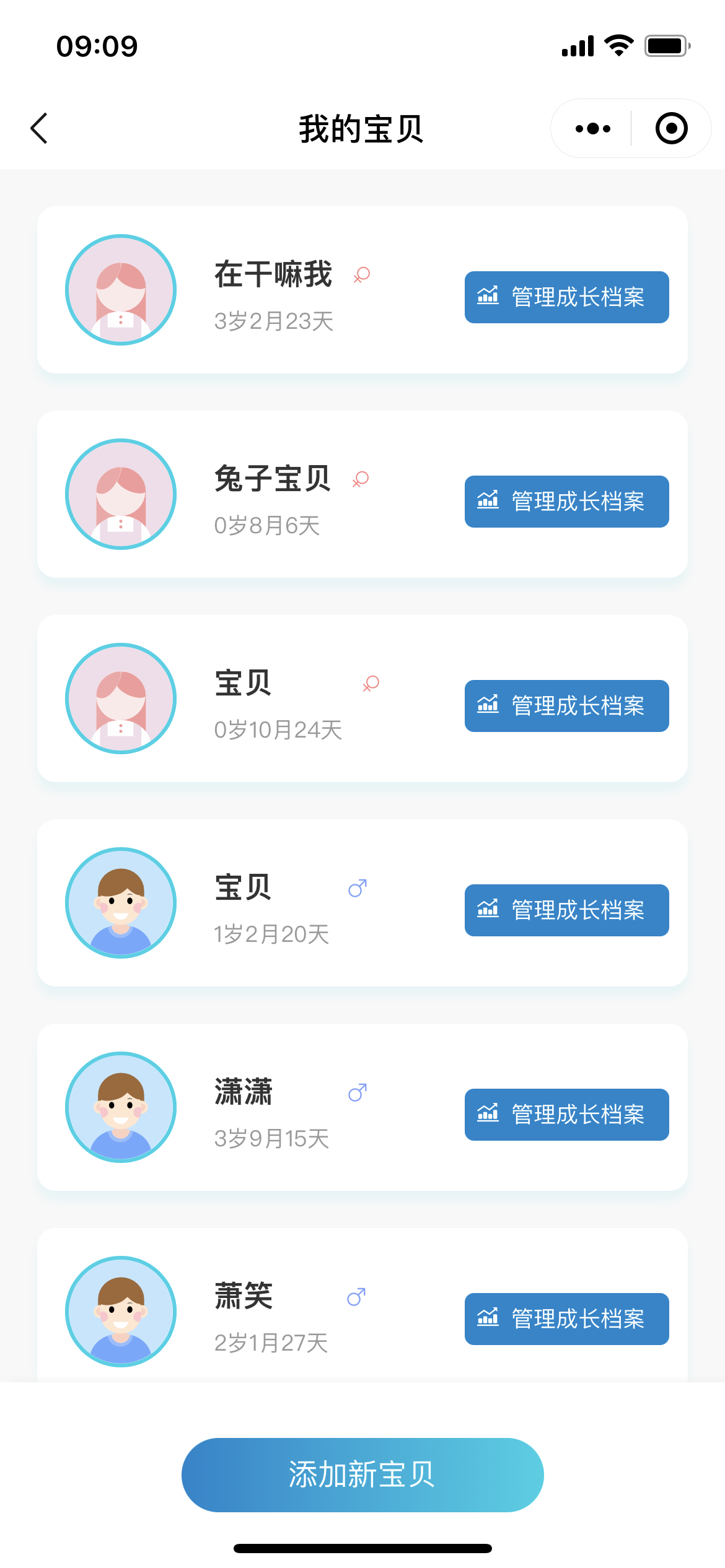This screenshot has height=1568, width=725.
Task: Open 管理成长档案 for 0岁10月24天 baby
Action: (566, 706)
